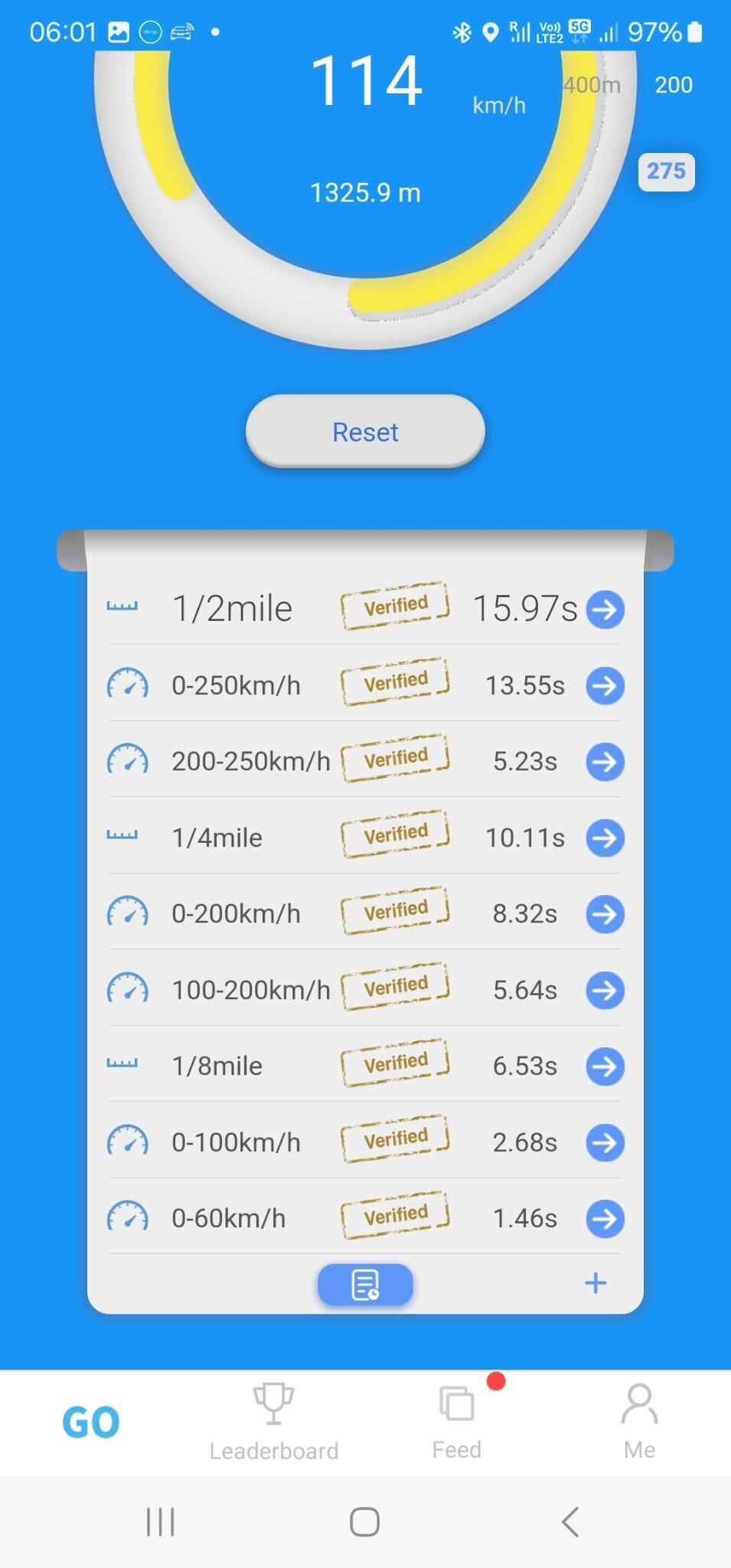Open the 1/8mile result arrow
This screenshot has width=731, height=1568.
coord(605,1066)
